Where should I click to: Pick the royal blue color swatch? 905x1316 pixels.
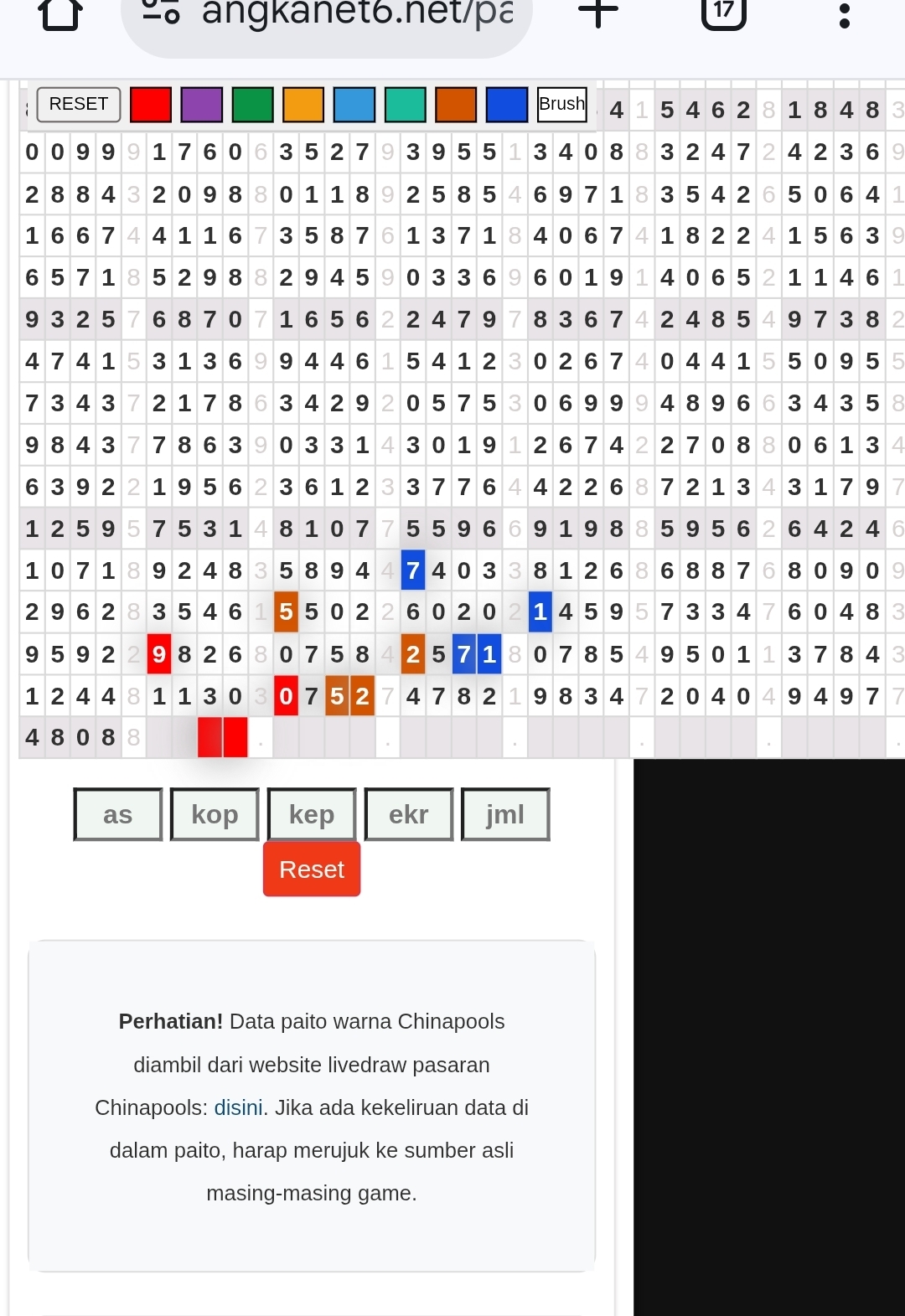(507, 105)
